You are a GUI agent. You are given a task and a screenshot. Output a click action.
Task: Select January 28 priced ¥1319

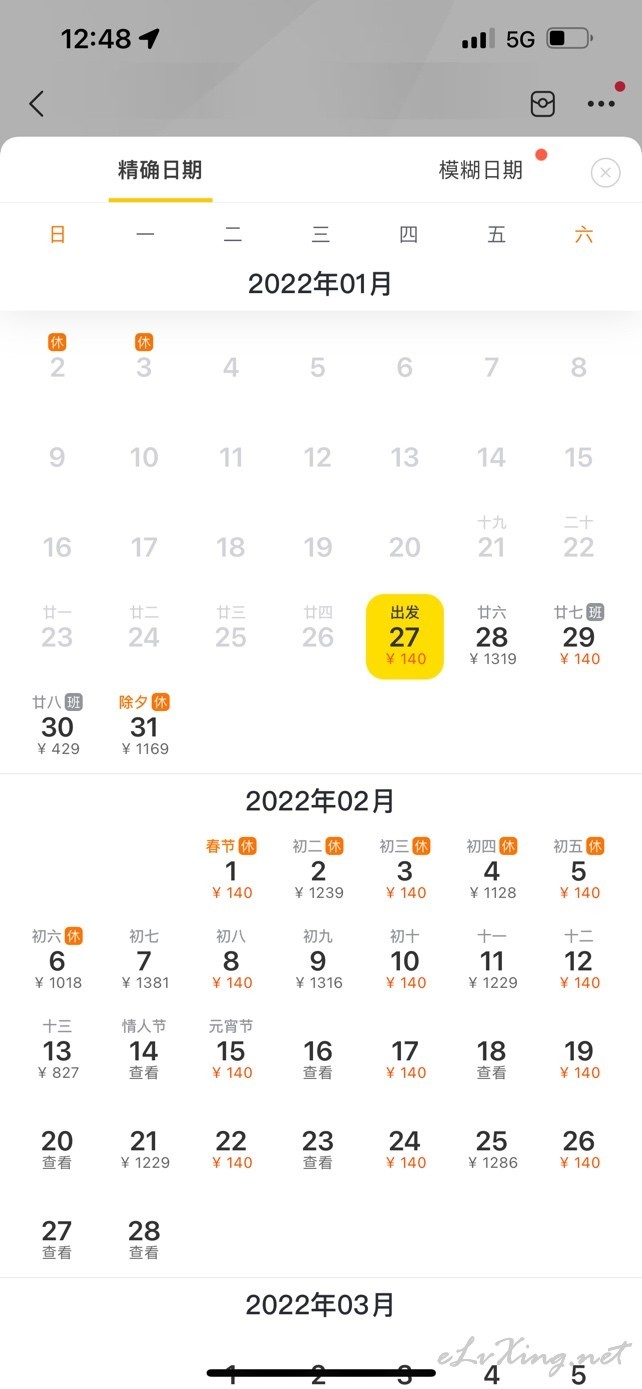coord(492,636)
